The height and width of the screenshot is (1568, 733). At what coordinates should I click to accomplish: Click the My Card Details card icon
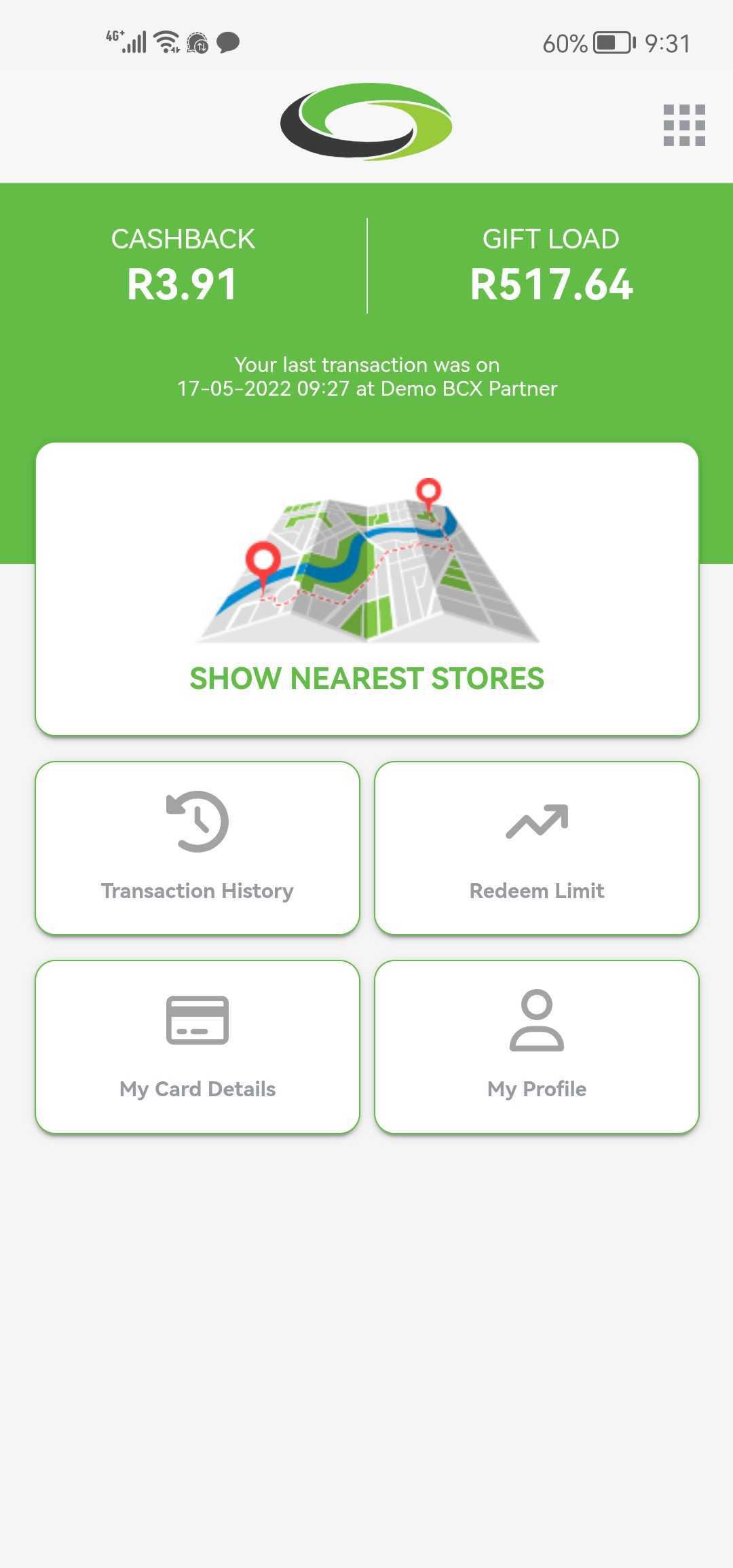(197, 1020)
